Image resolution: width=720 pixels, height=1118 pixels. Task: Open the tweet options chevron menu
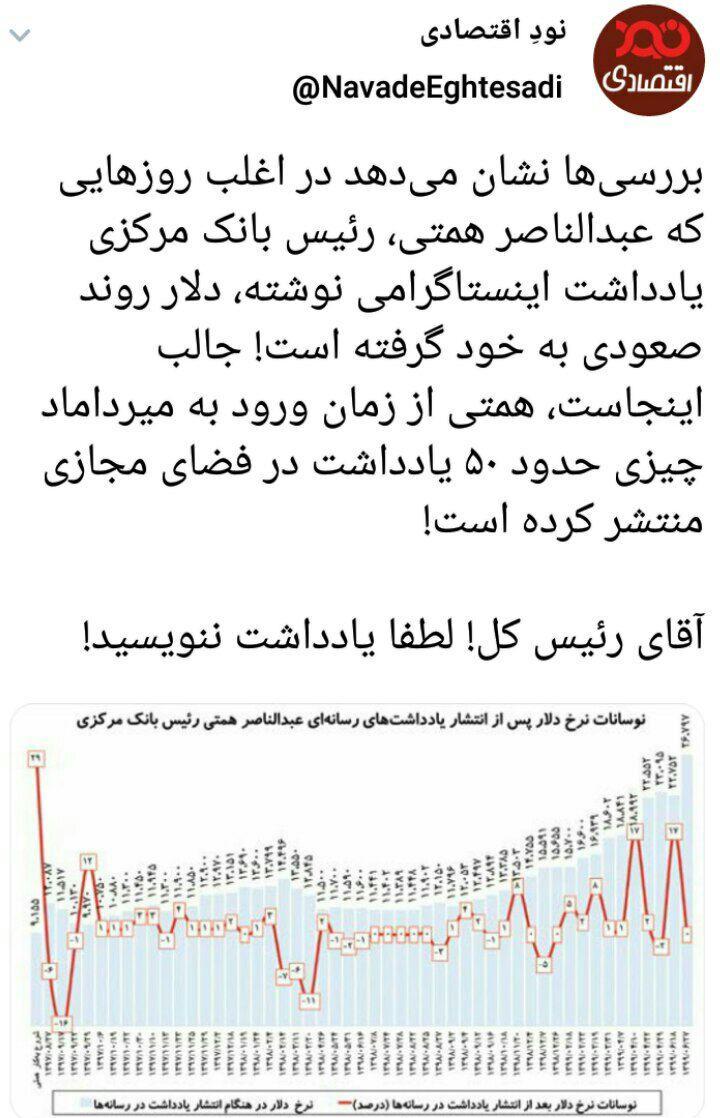(x=19, y=35)
